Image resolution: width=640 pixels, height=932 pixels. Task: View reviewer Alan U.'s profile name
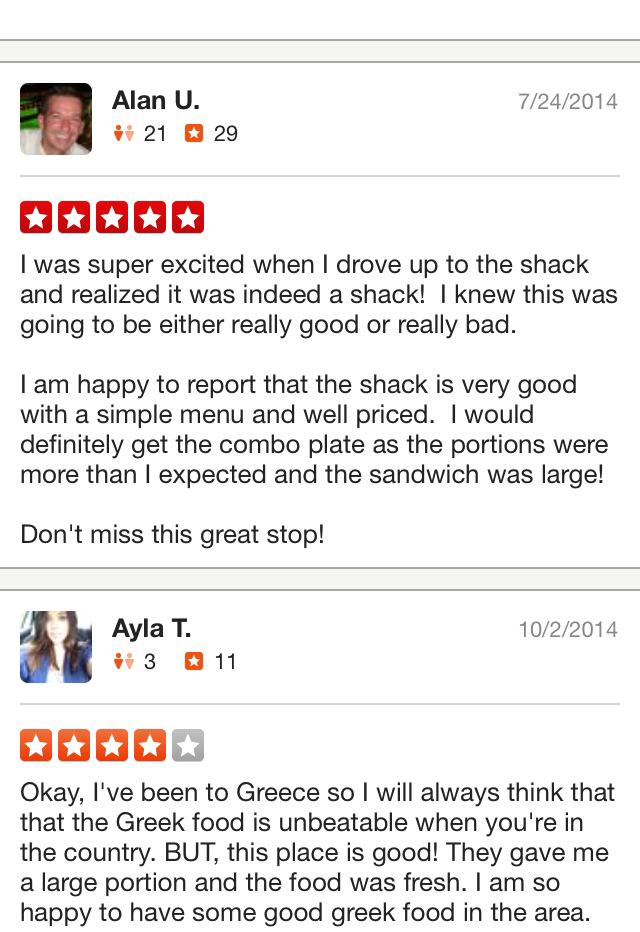156,100
